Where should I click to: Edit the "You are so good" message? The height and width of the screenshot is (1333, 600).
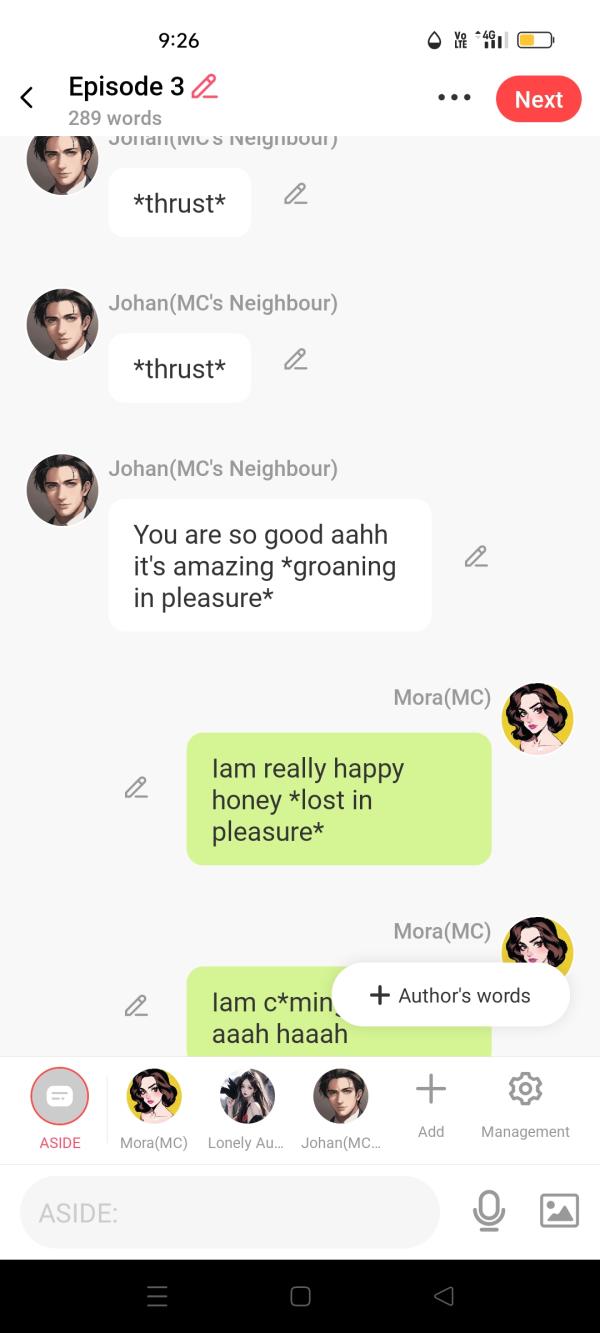(x=476, y=557)
